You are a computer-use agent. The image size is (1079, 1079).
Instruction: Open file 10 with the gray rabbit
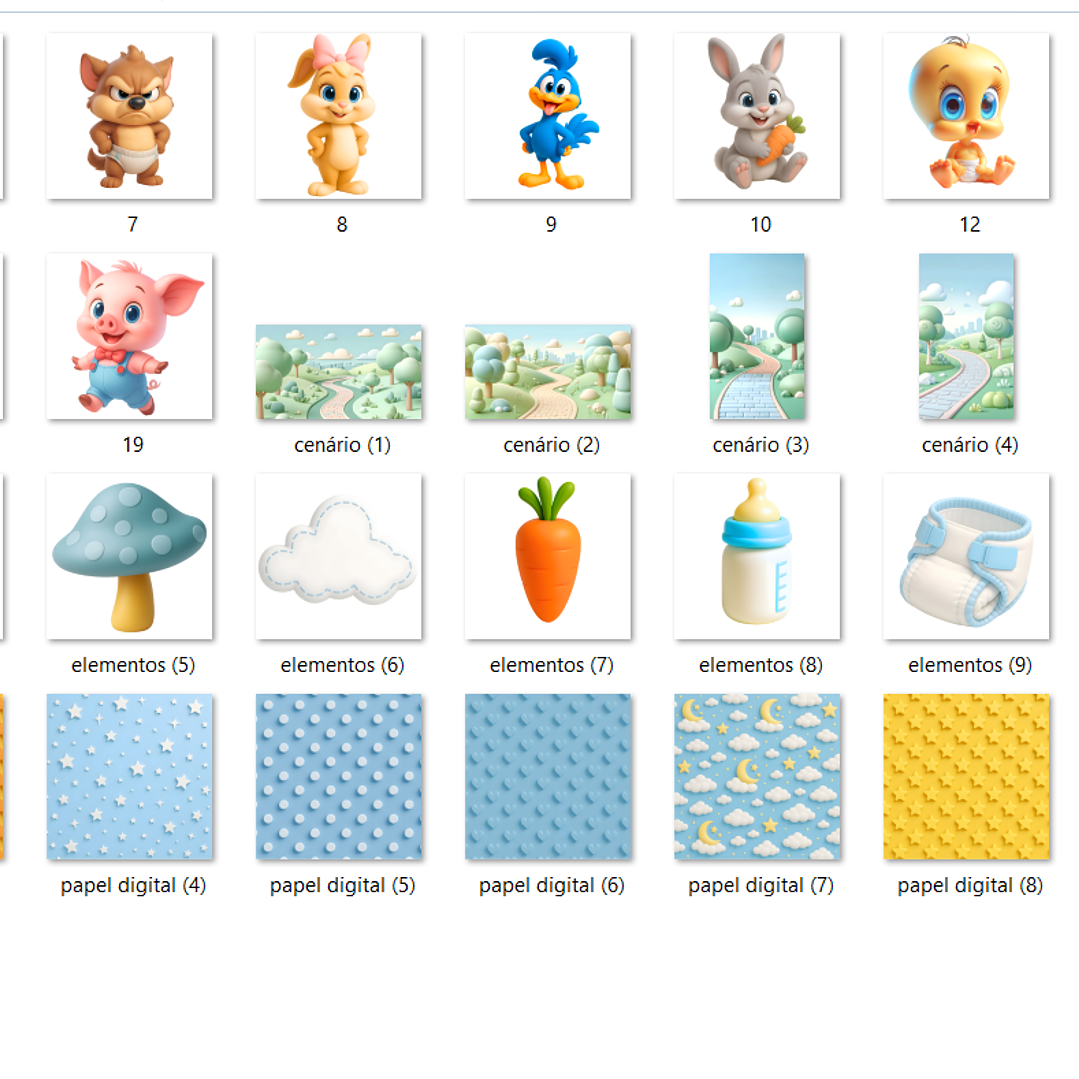coord(757,117)
